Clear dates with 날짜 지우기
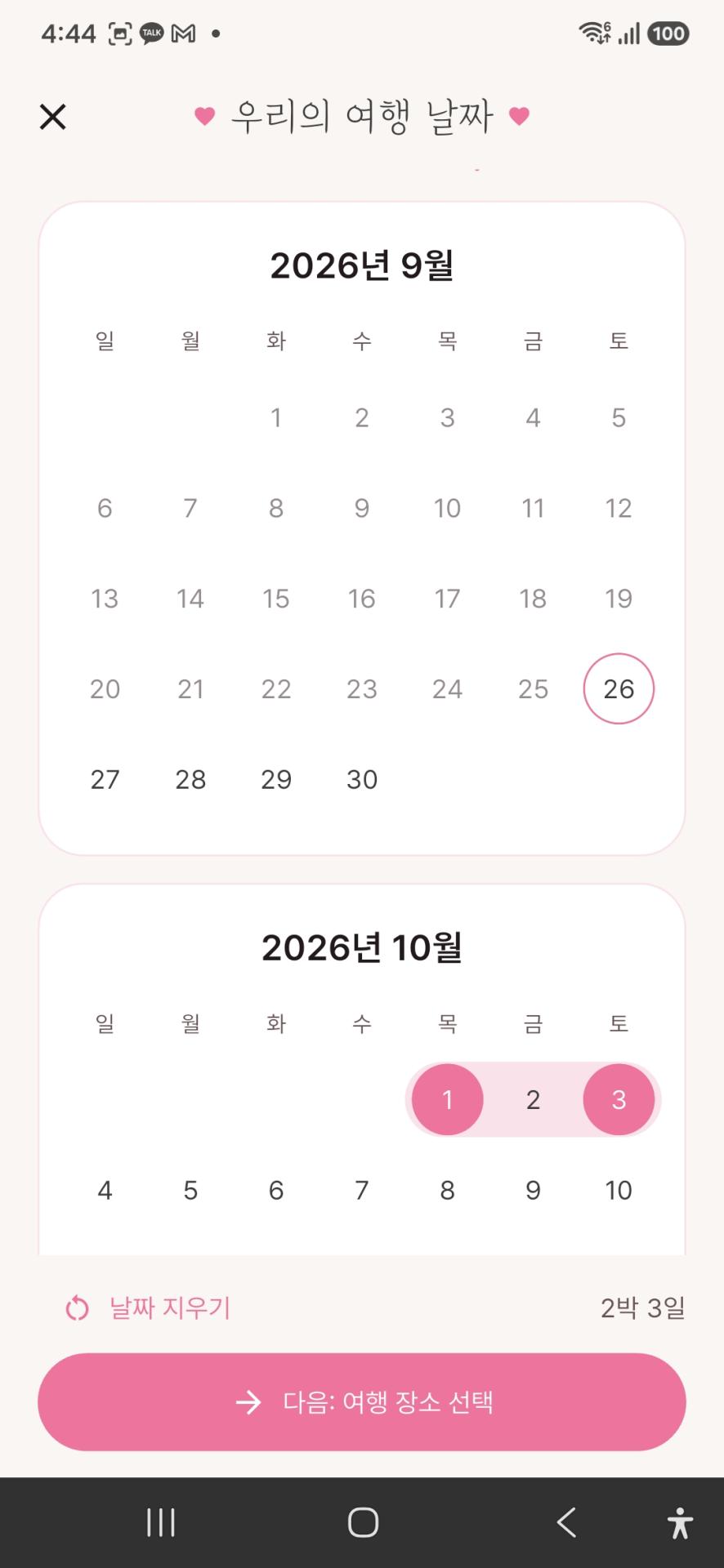The width and height of the screenshot is (724, 1568). pos(148,1307)
